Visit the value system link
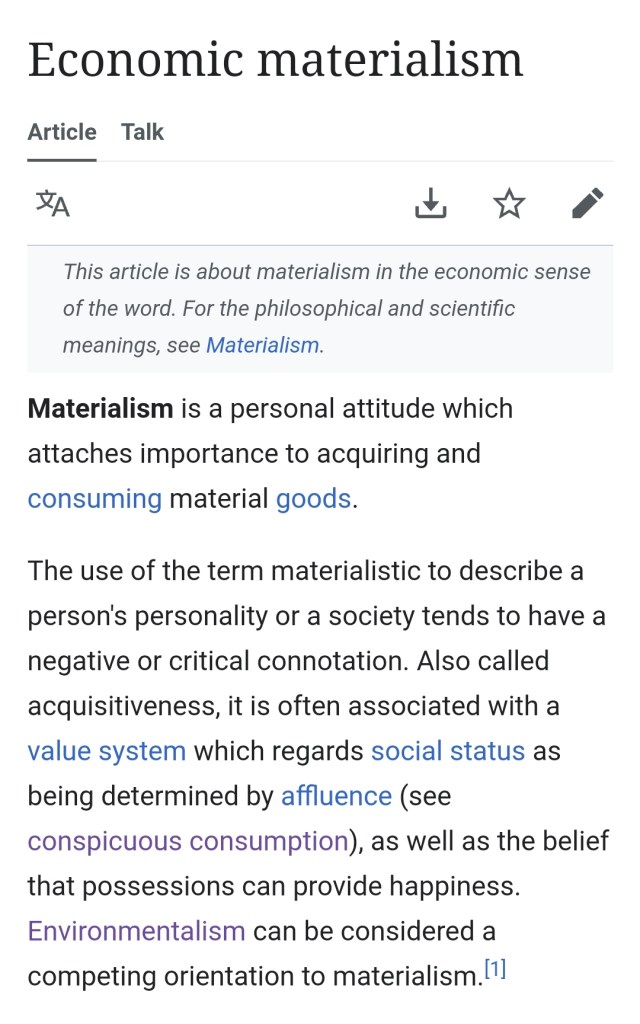The height and width of the screenshot is (1024, 640). point(106,751)
